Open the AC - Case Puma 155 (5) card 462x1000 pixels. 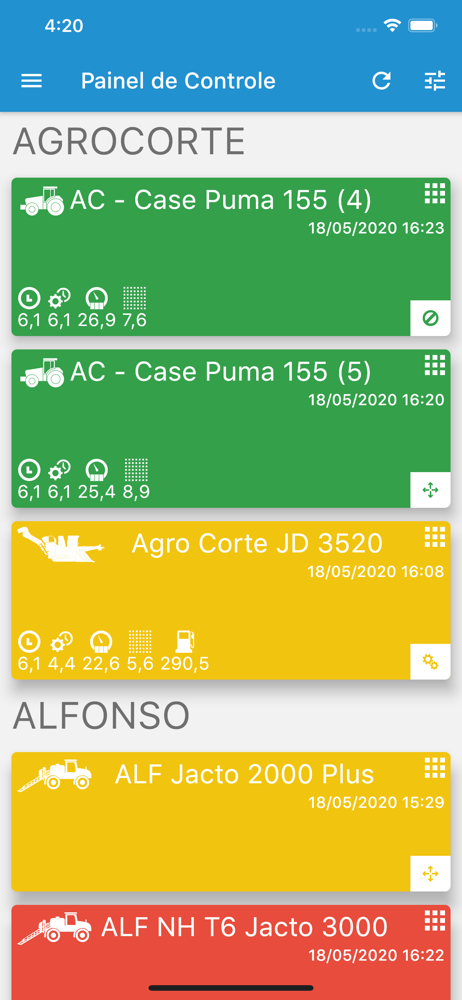(x=231, y=429)
